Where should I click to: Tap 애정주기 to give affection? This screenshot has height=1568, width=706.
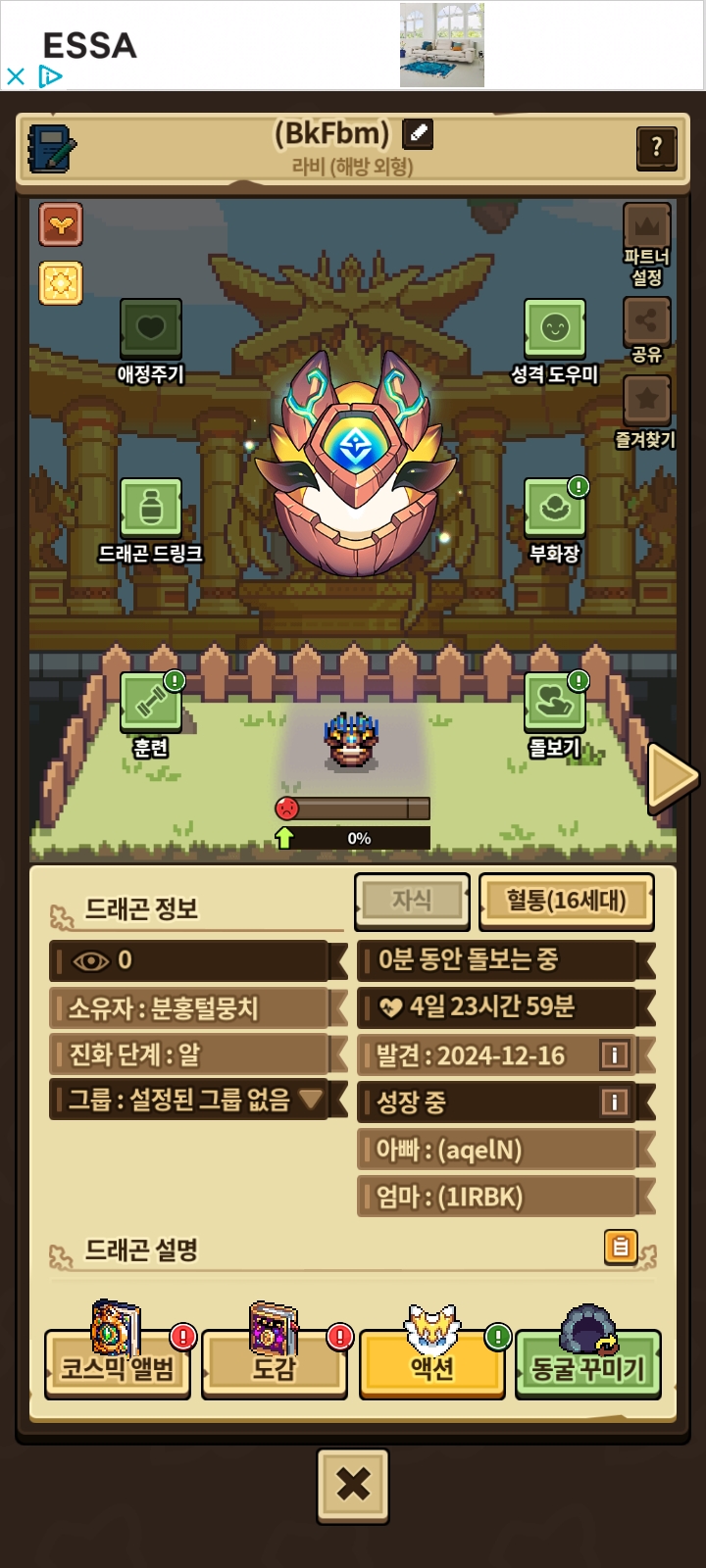pos(150,329)
